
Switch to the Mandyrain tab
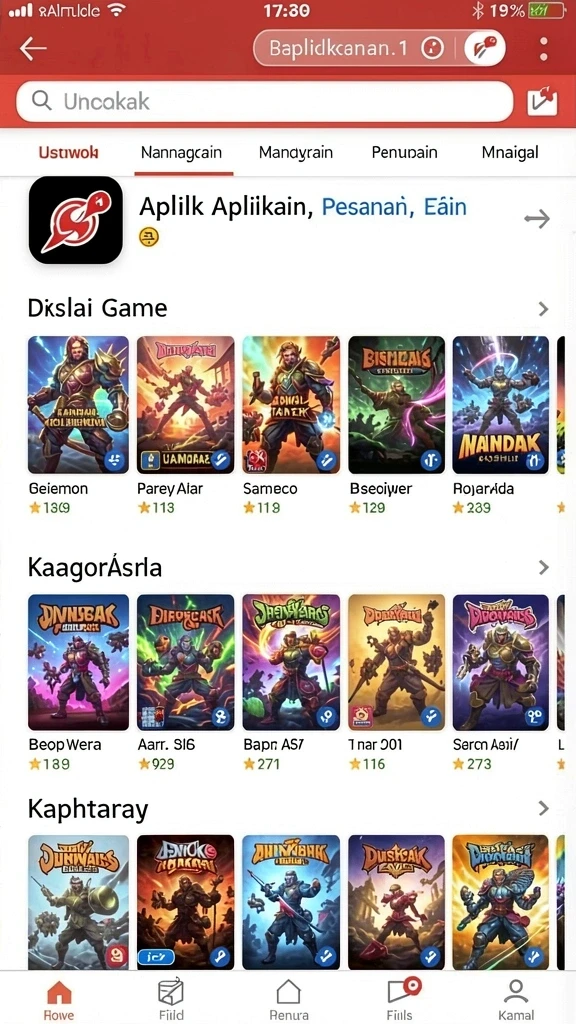click(x=296, y=153)
